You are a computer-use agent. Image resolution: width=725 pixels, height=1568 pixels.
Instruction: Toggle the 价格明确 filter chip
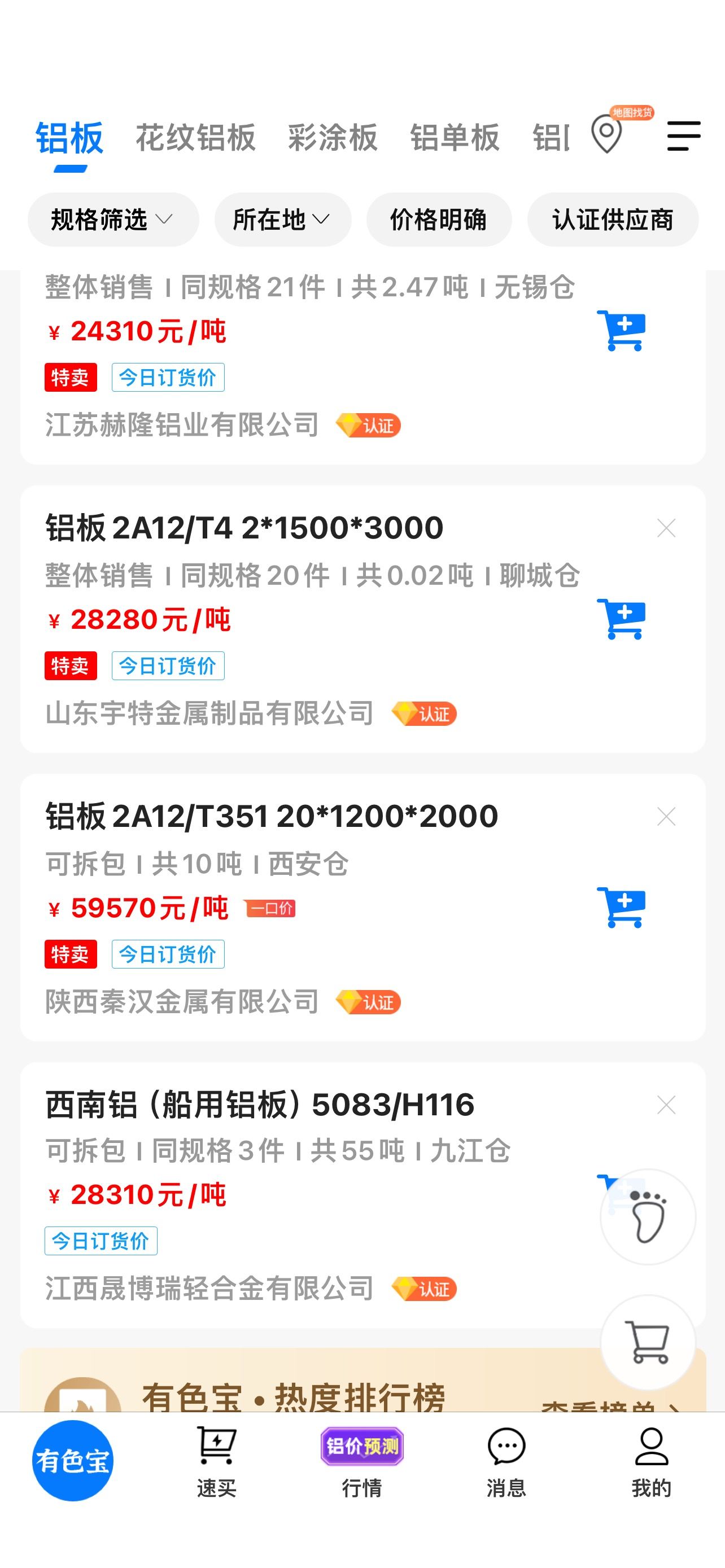pos(439,220)
